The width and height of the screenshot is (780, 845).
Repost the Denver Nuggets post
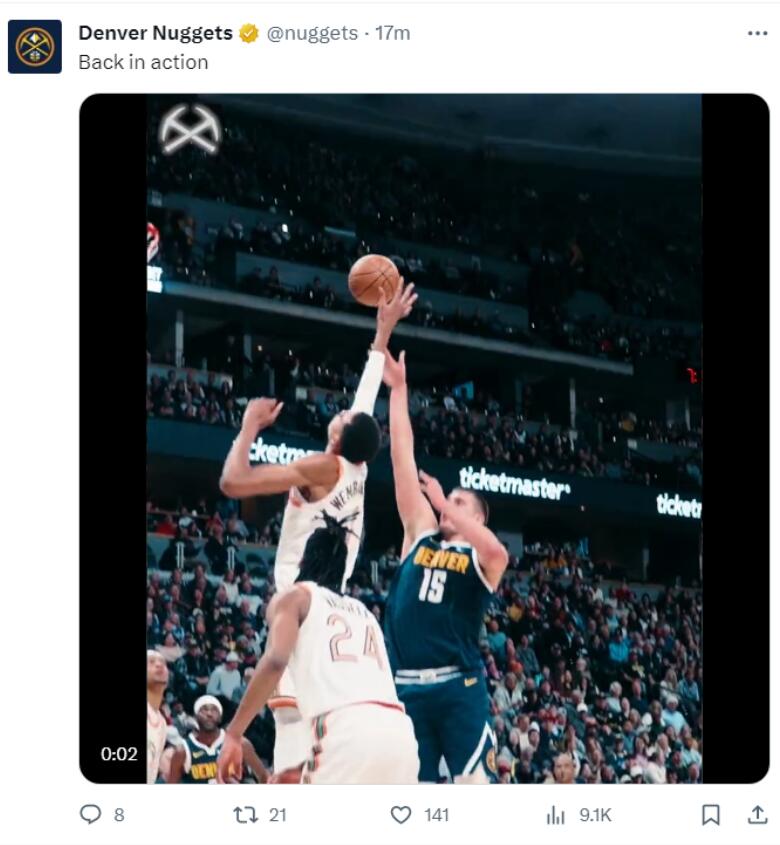(x=245, y=815)
